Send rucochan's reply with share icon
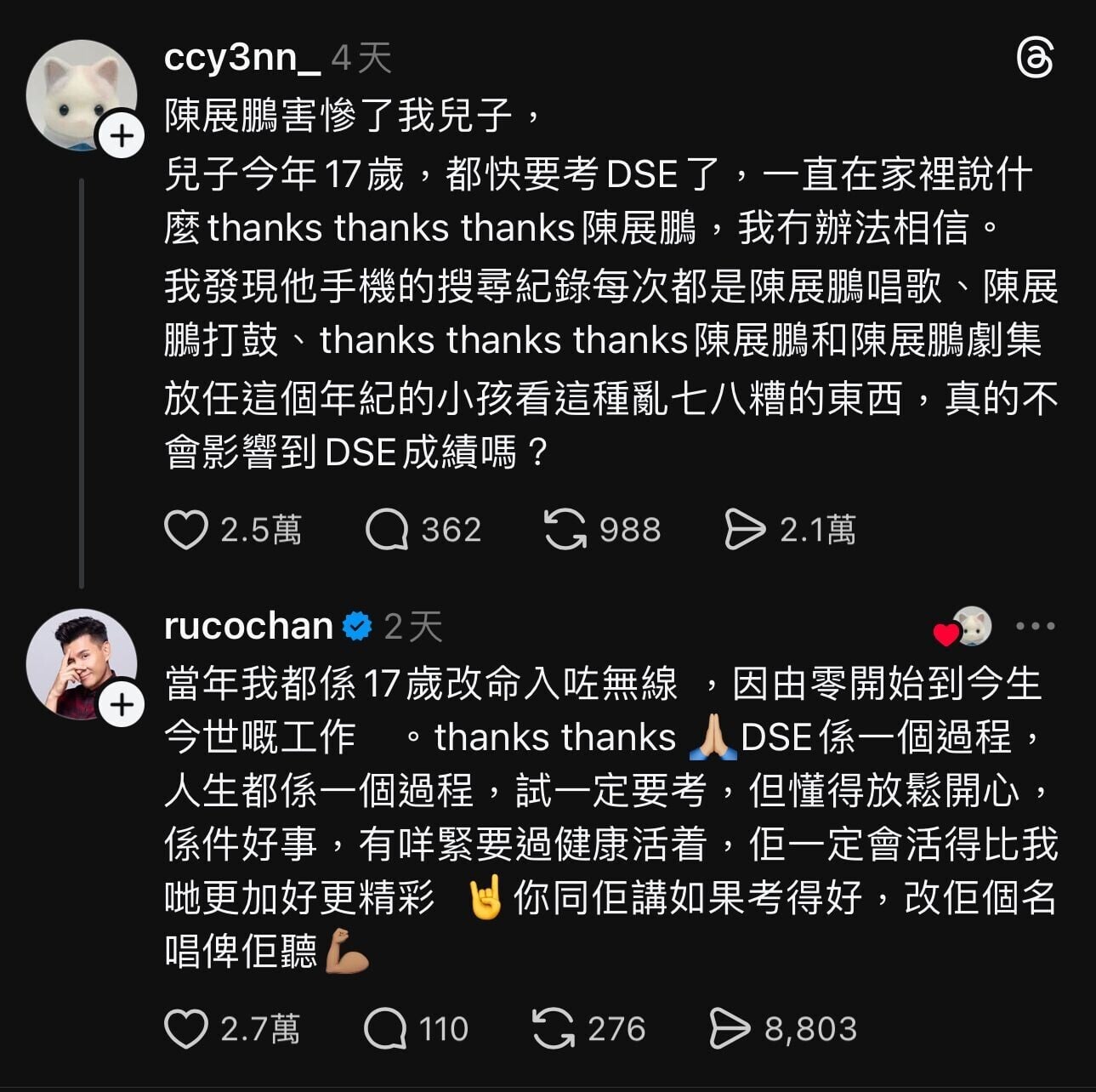Screen dimensions: 1096x1092 coord(730,1029)
